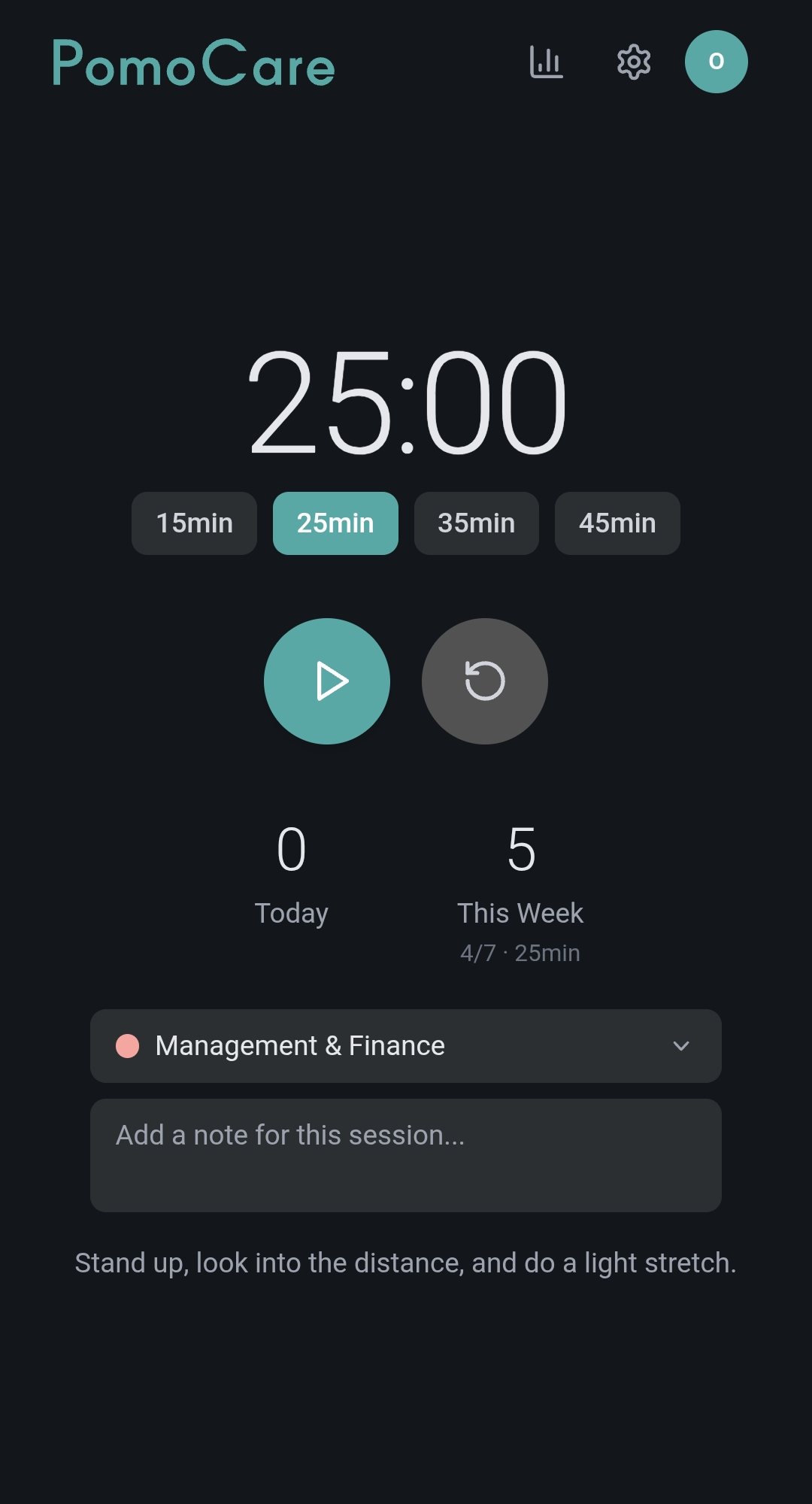Select the 25min duration
This screenshot has width=812, height=1504.
tap(335, 523)
